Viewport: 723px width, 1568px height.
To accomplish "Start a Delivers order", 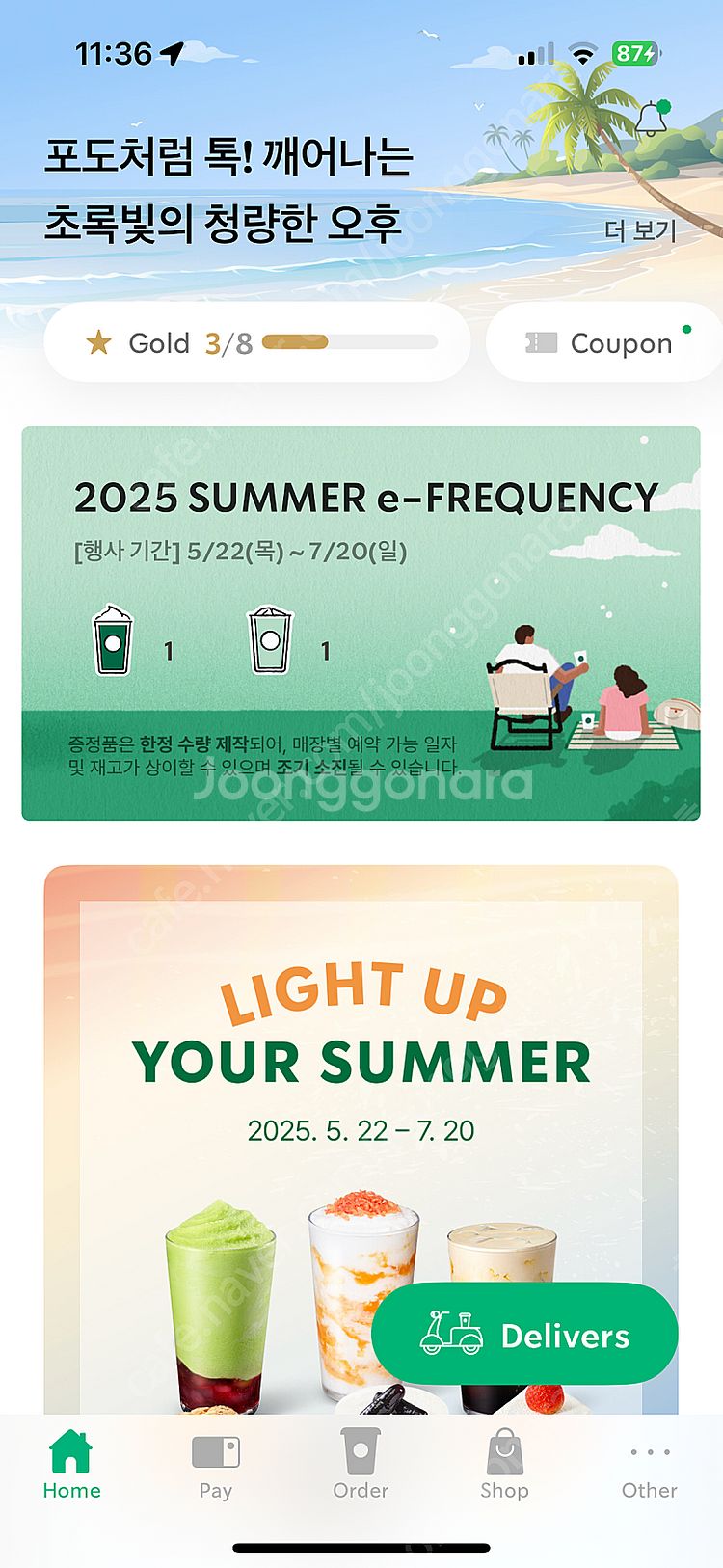I will tap(524, 1335).
